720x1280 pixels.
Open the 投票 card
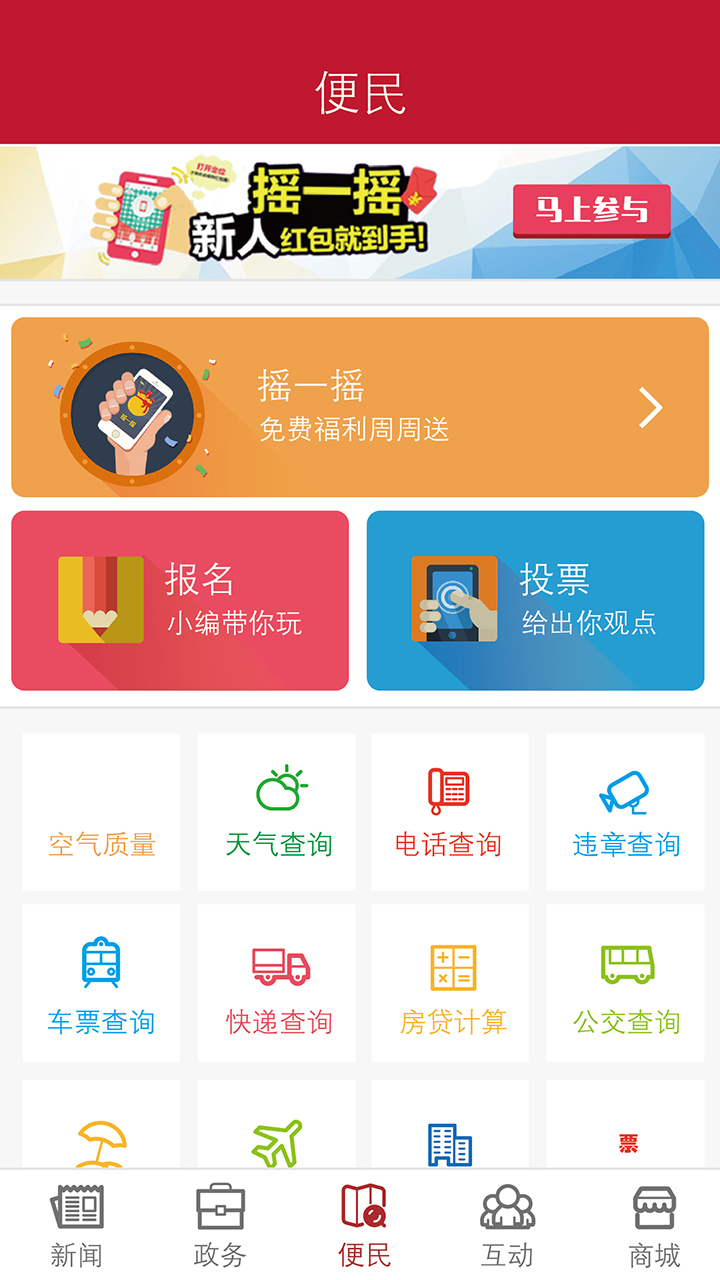coord(535,600)
